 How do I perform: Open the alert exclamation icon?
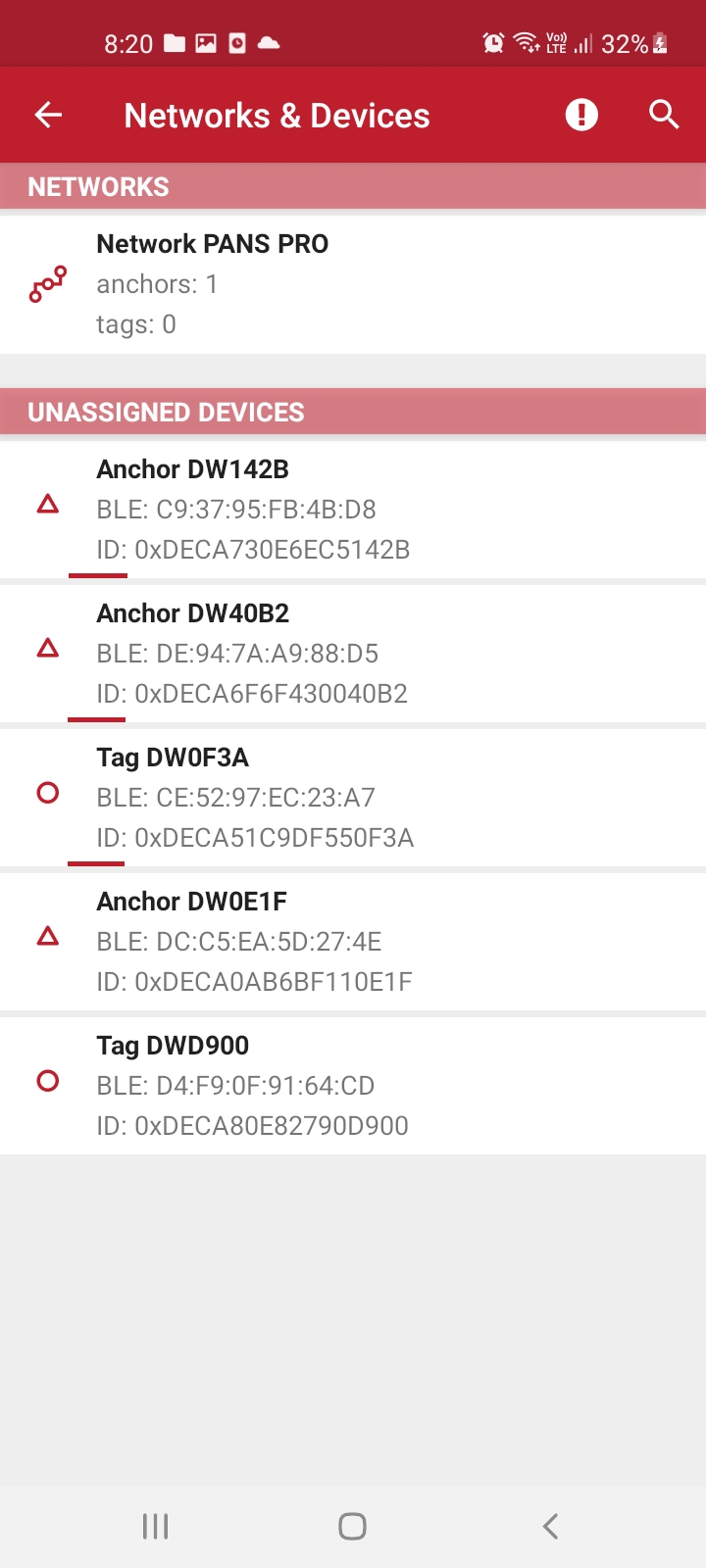(581, 115)
